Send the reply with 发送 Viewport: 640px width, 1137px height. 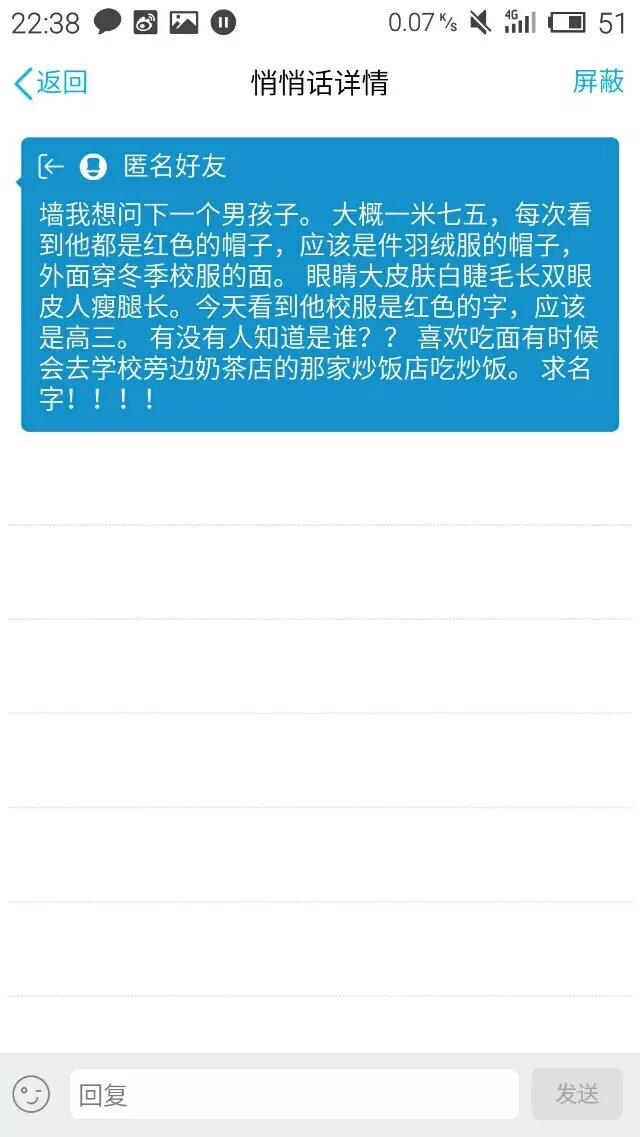(x=577, y=1094)
